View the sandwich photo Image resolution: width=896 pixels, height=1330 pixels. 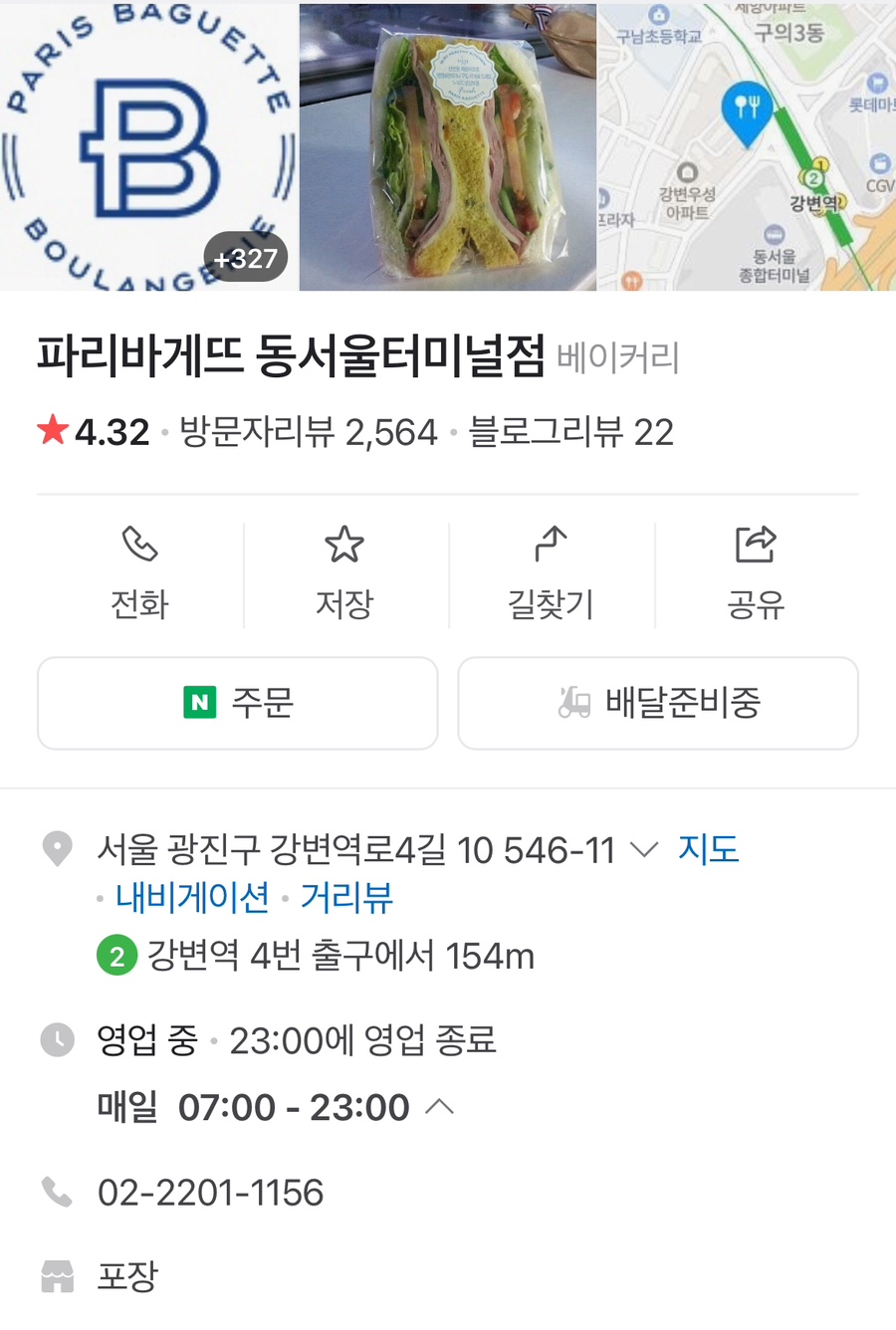(x=448, y=146)
